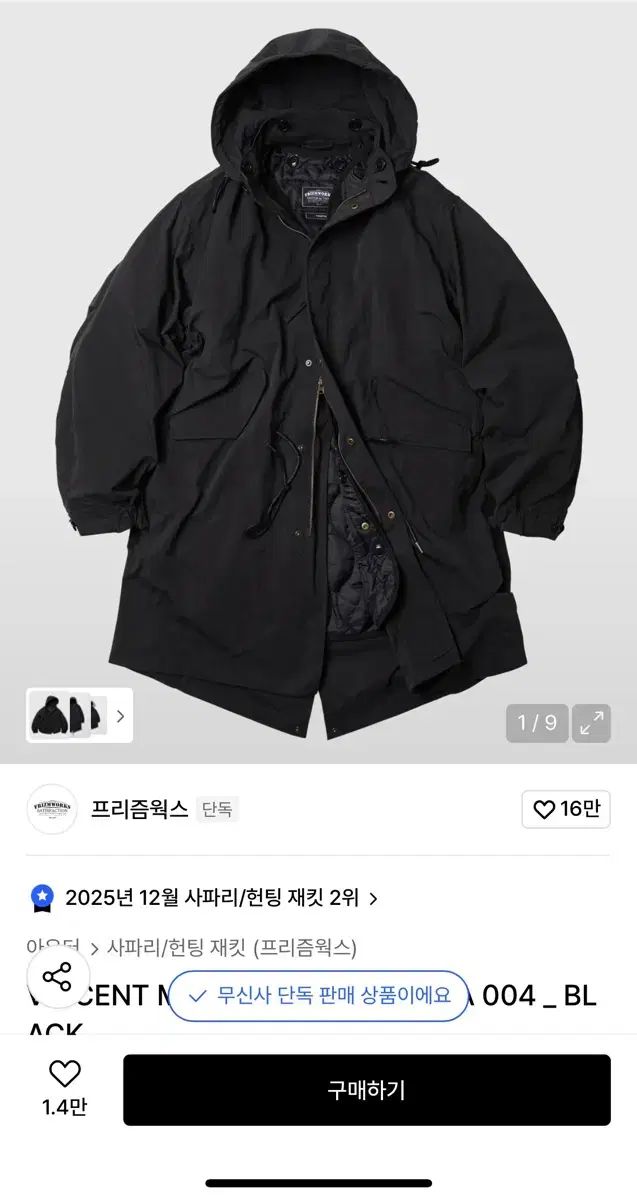Like the 프리즘웍스 brand (16만)
637x1200 pixels.
click(x=566, y=809)
